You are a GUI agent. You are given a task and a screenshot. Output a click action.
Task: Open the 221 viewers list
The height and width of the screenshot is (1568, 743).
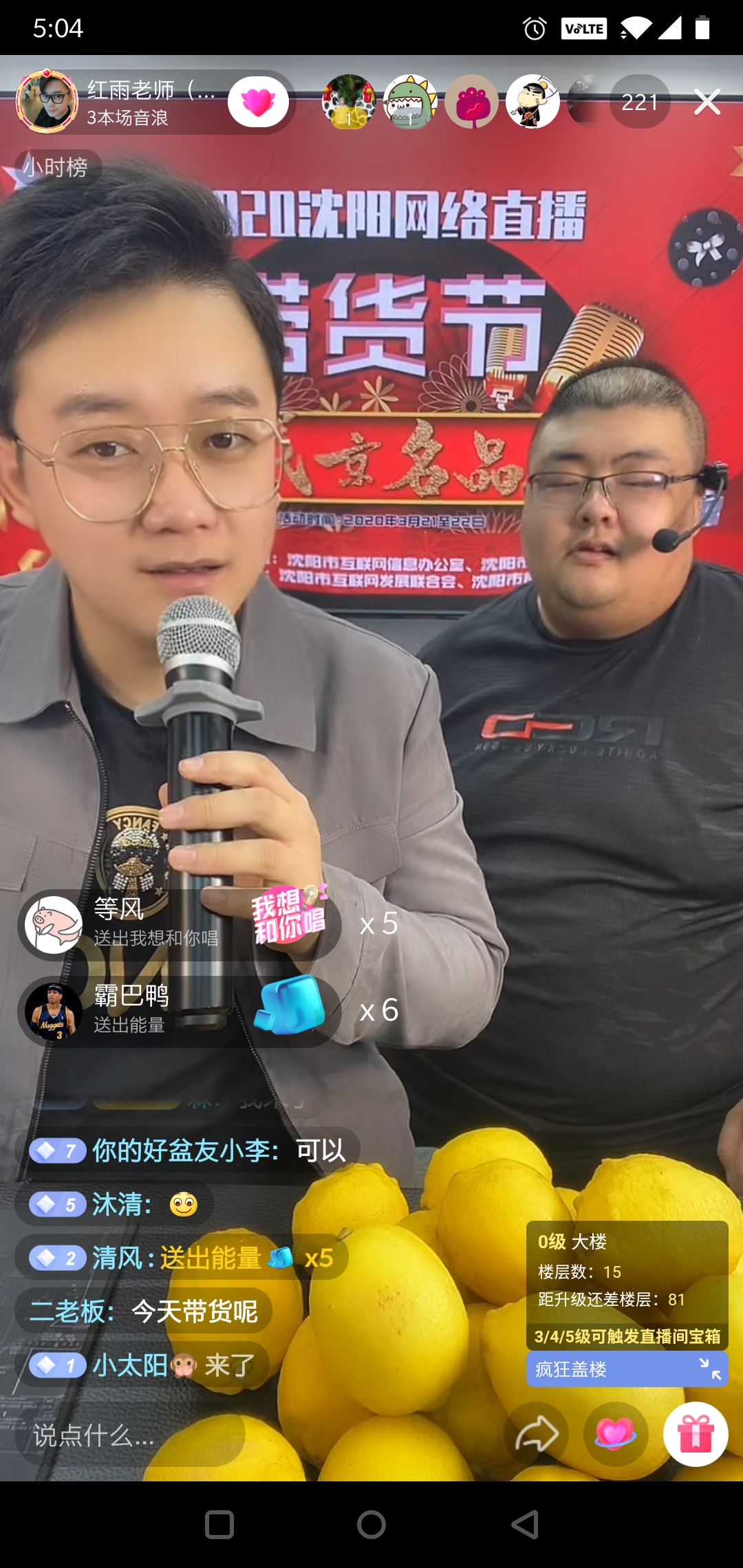pyautogui.click(x=640, y=102)
